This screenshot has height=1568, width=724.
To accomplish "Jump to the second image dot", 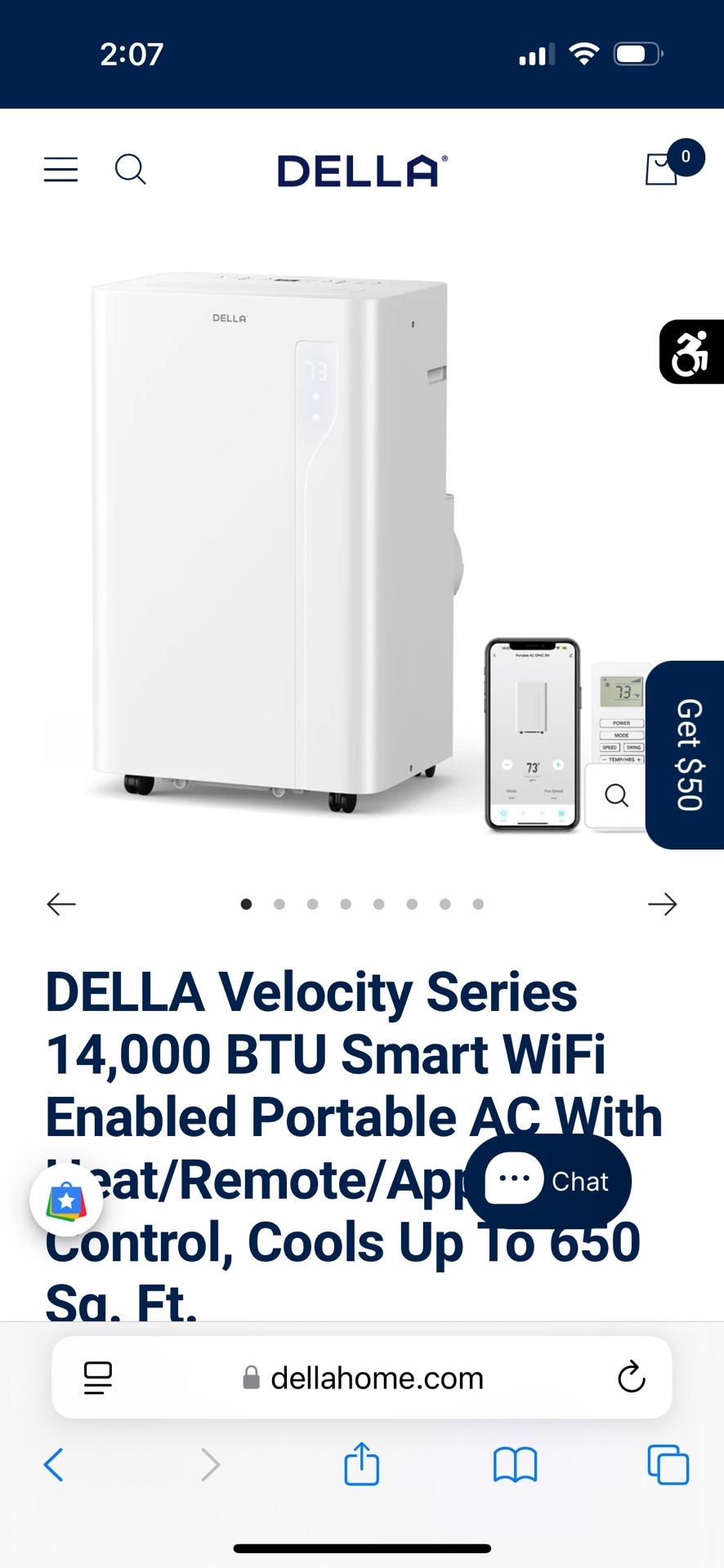I will [279, 904].
